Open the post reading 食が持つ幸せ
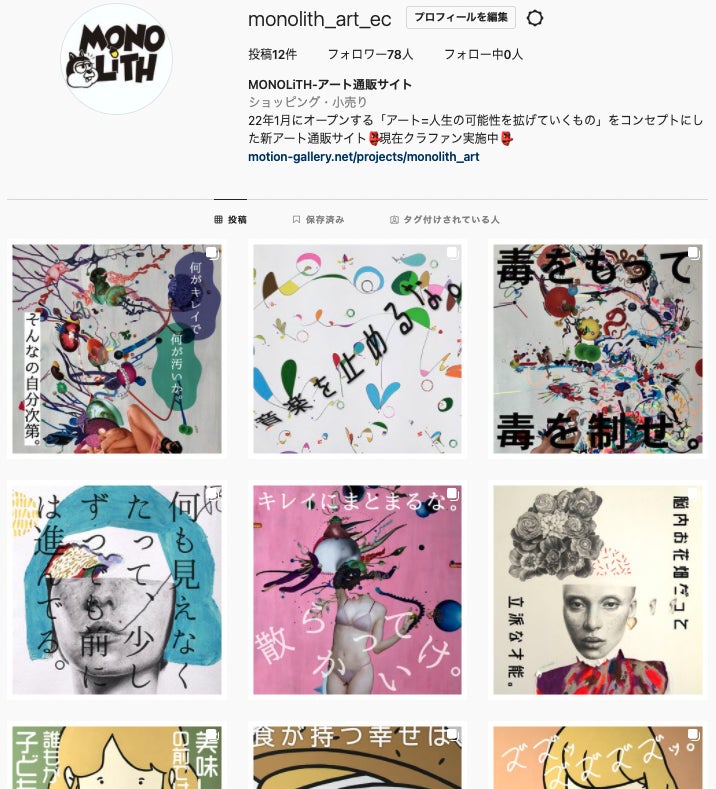 click(357, 758)
